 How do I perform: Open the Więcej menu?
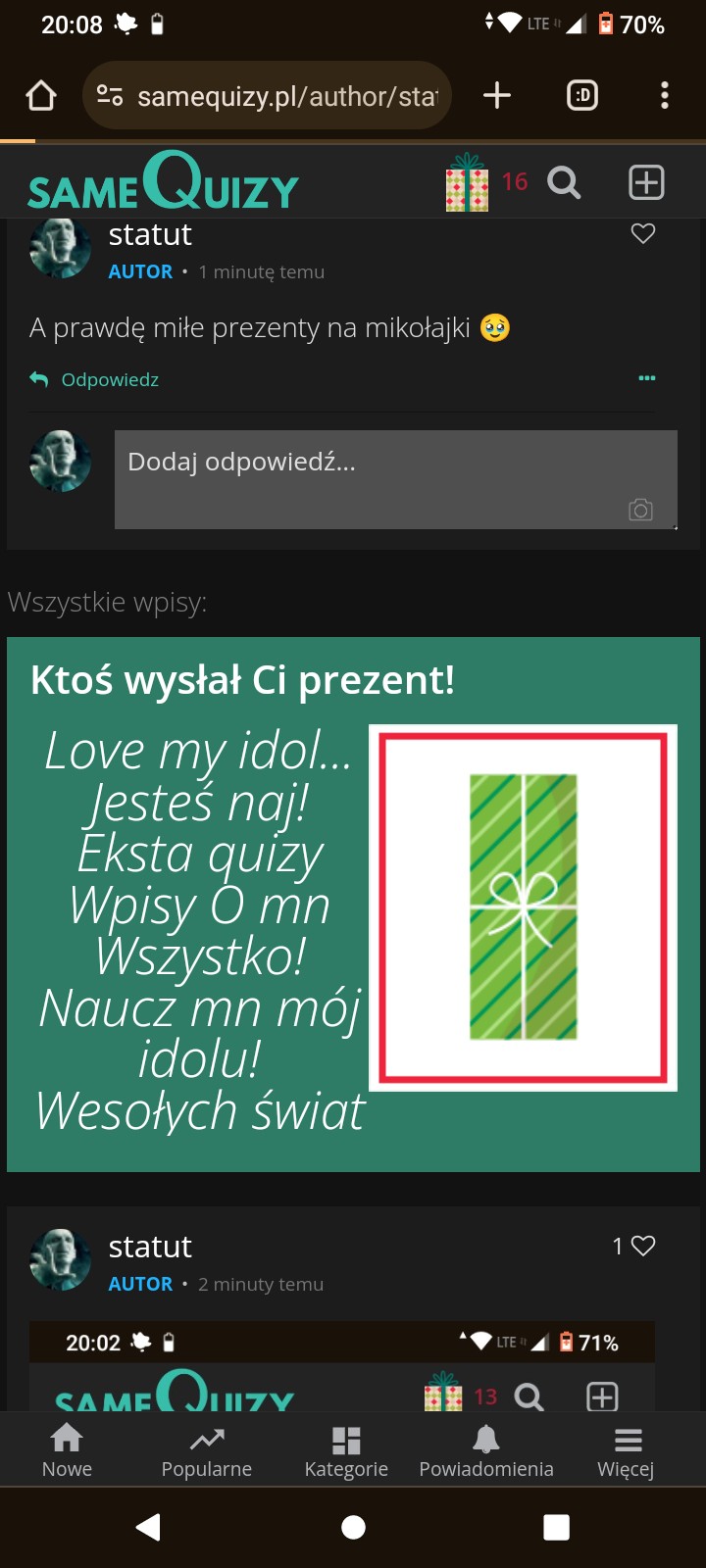(x=627, y=1450)
